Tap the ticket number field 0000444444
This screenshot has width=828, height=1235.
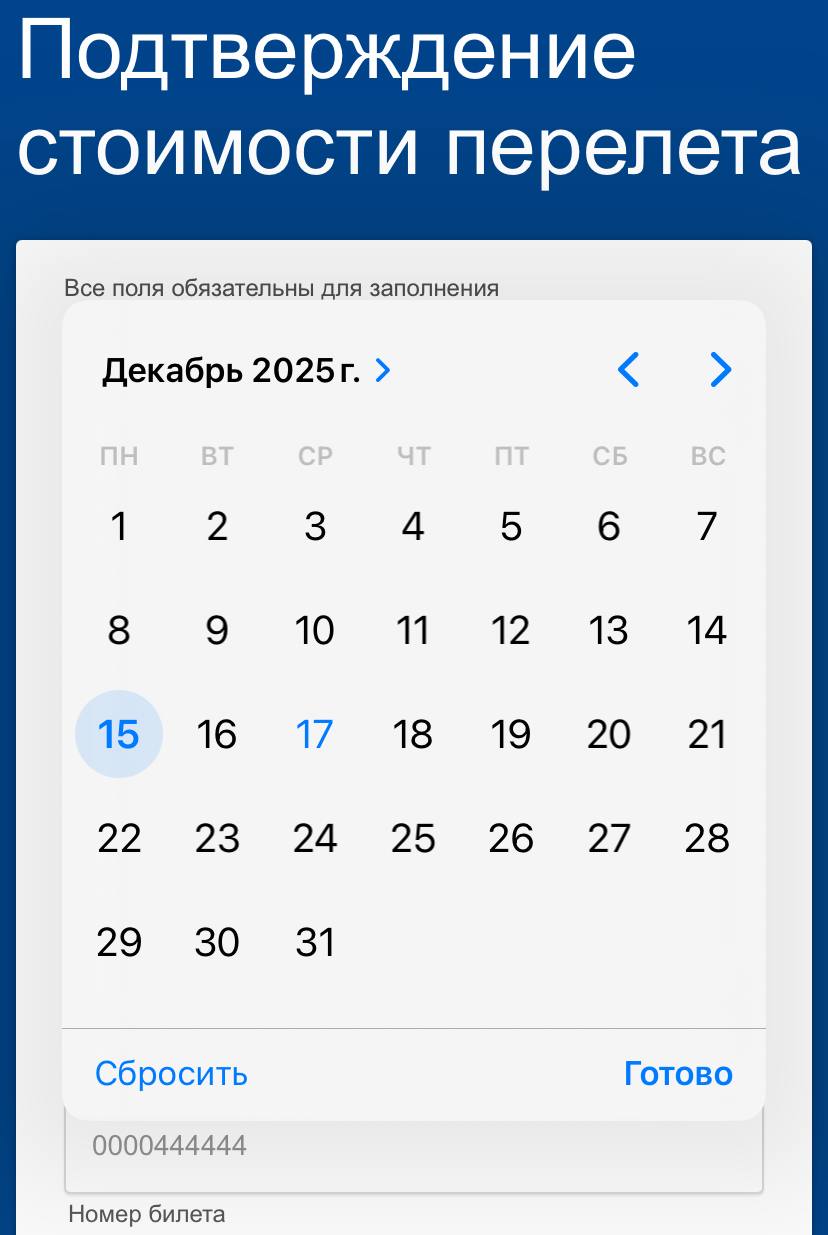[x=413, y=1146]
